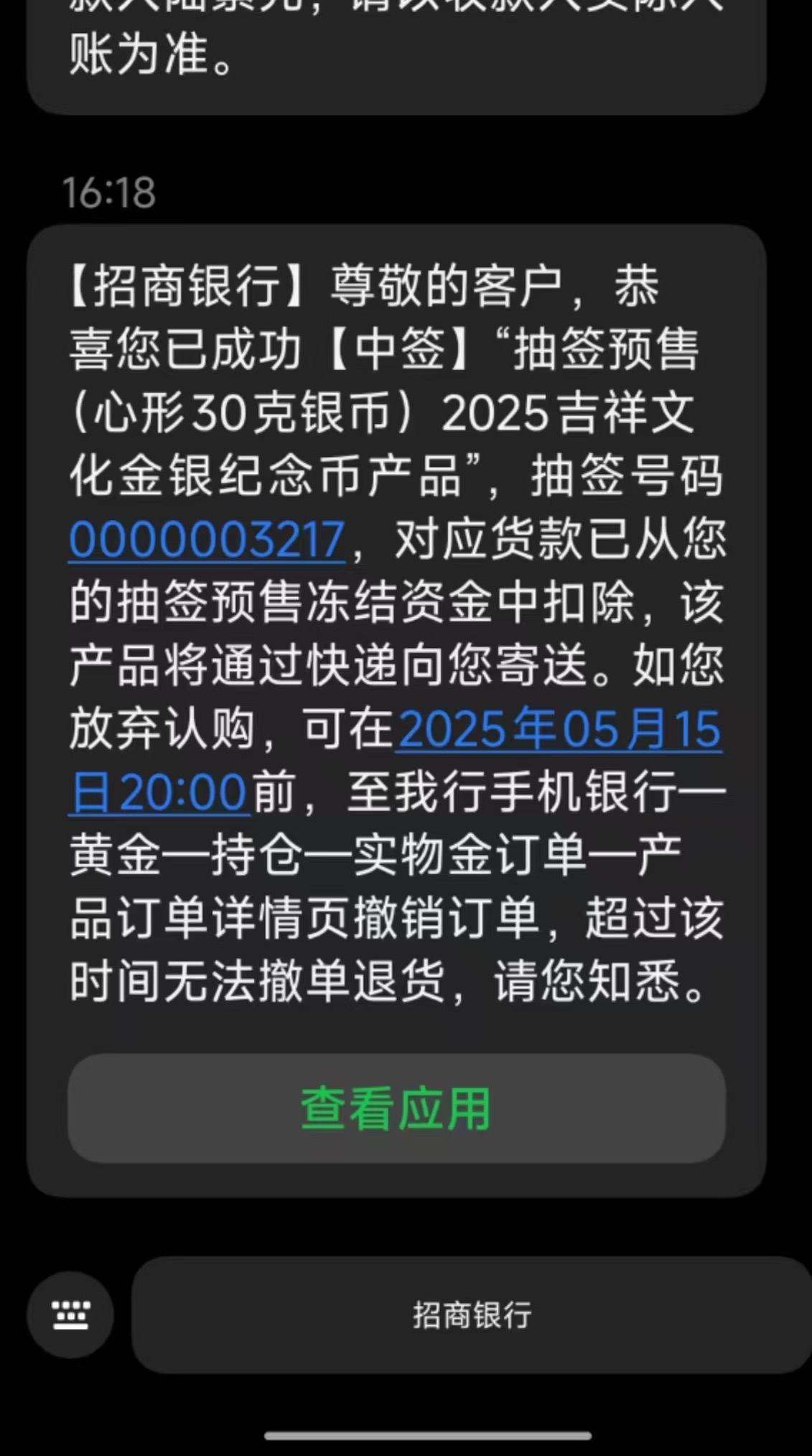Tap the 2025年05月15日20:00 date link
812x1456 pixels.
[559, 731]
